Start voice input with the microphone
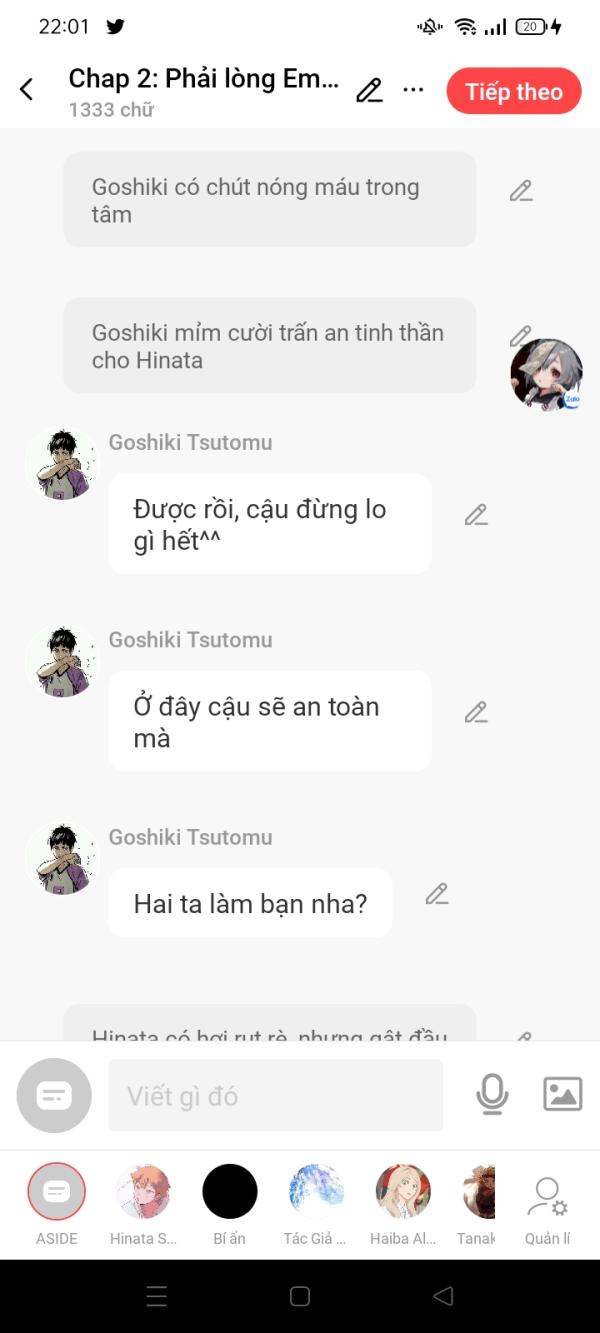 pyautogui.click(x=492, y=1095)
